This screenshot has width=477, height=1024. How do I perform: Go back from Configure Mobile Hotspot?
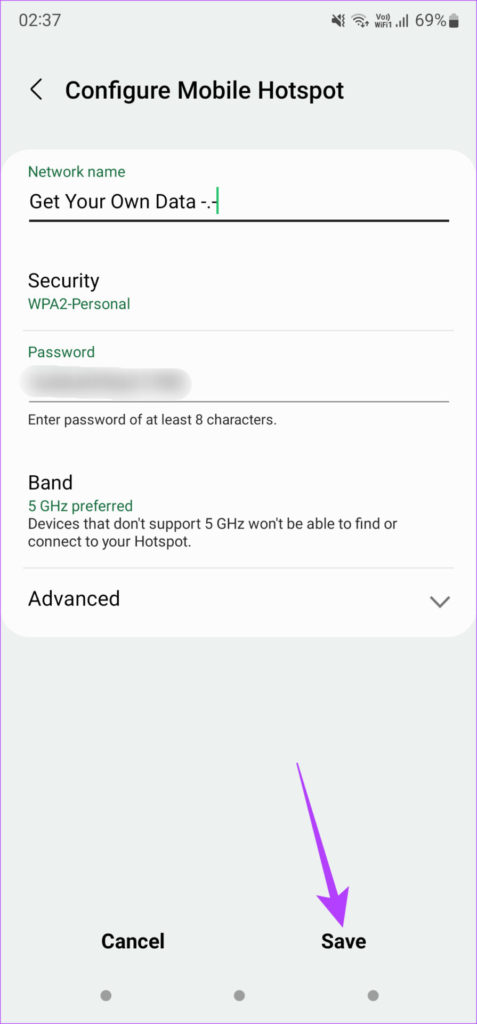37,90
